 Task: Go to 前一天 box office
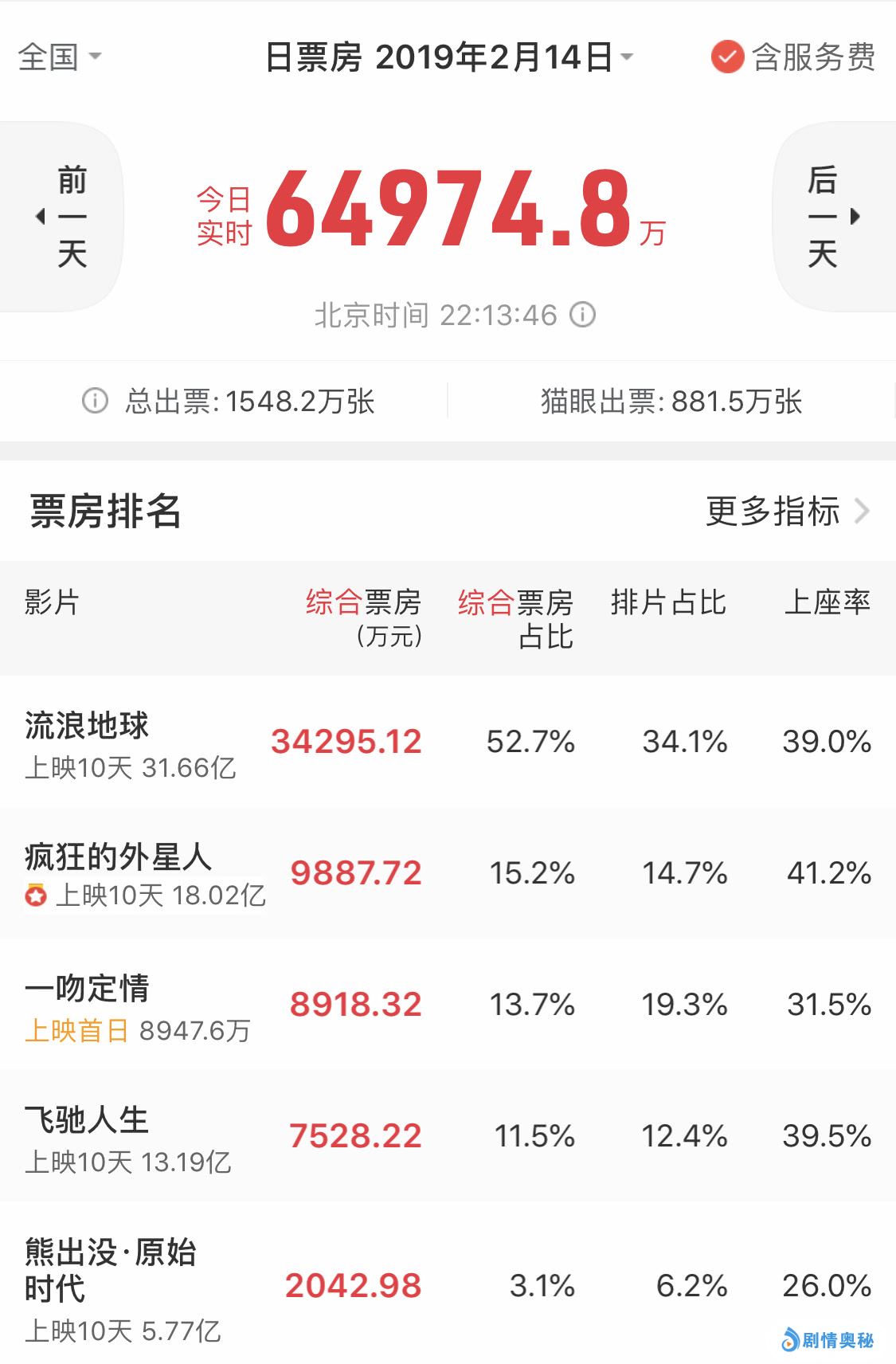point(64,216)
